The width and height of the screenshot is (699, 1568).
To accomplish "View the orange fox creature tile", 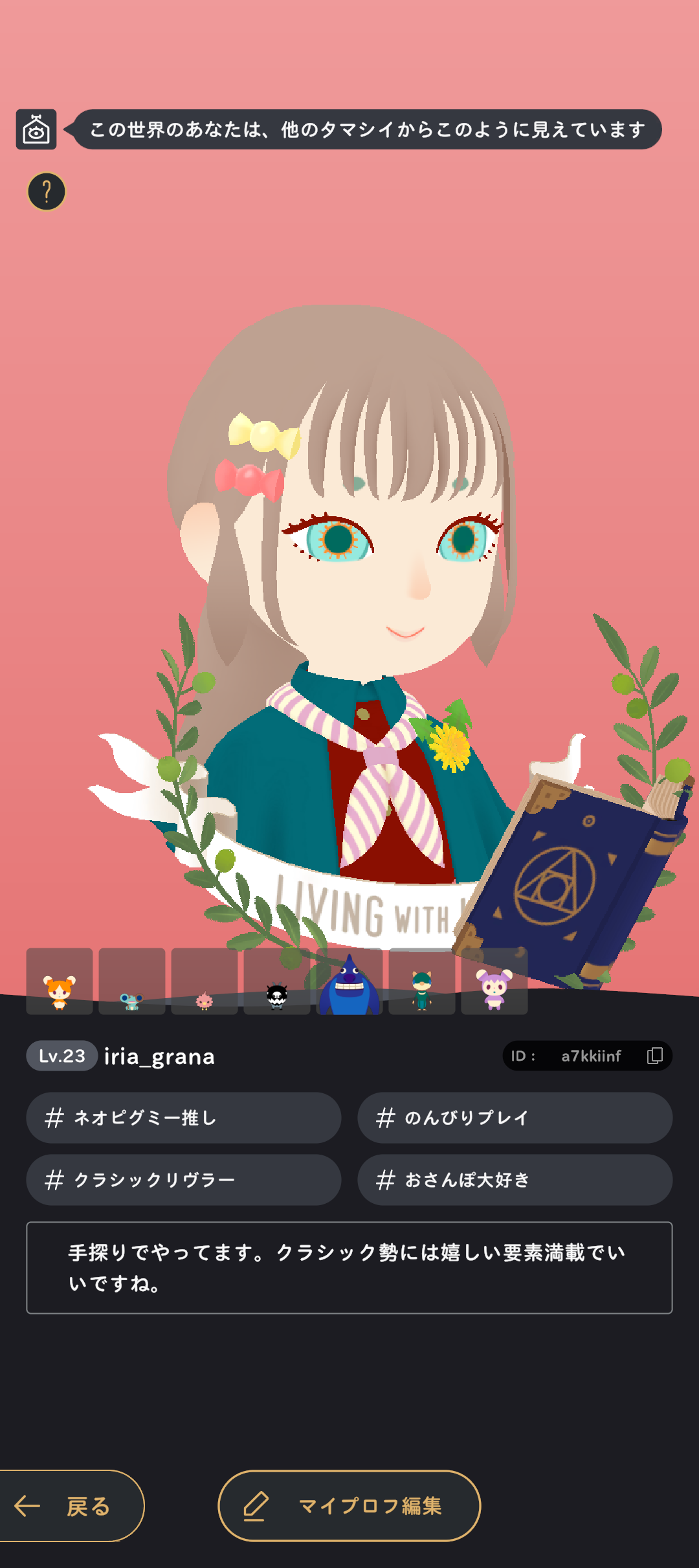I will [x=60, y=982].
